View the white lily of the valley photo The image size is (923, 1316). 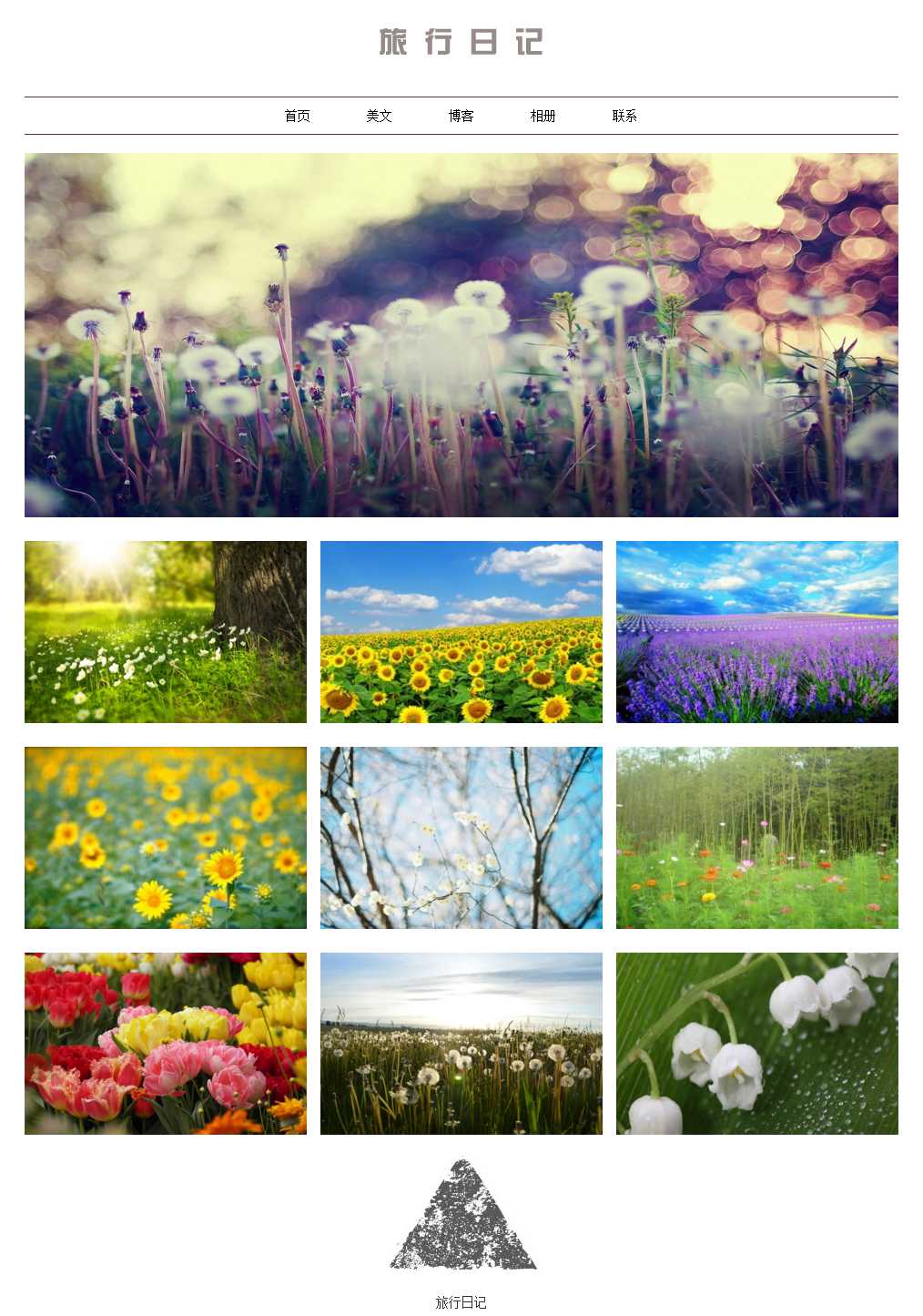756,1044
